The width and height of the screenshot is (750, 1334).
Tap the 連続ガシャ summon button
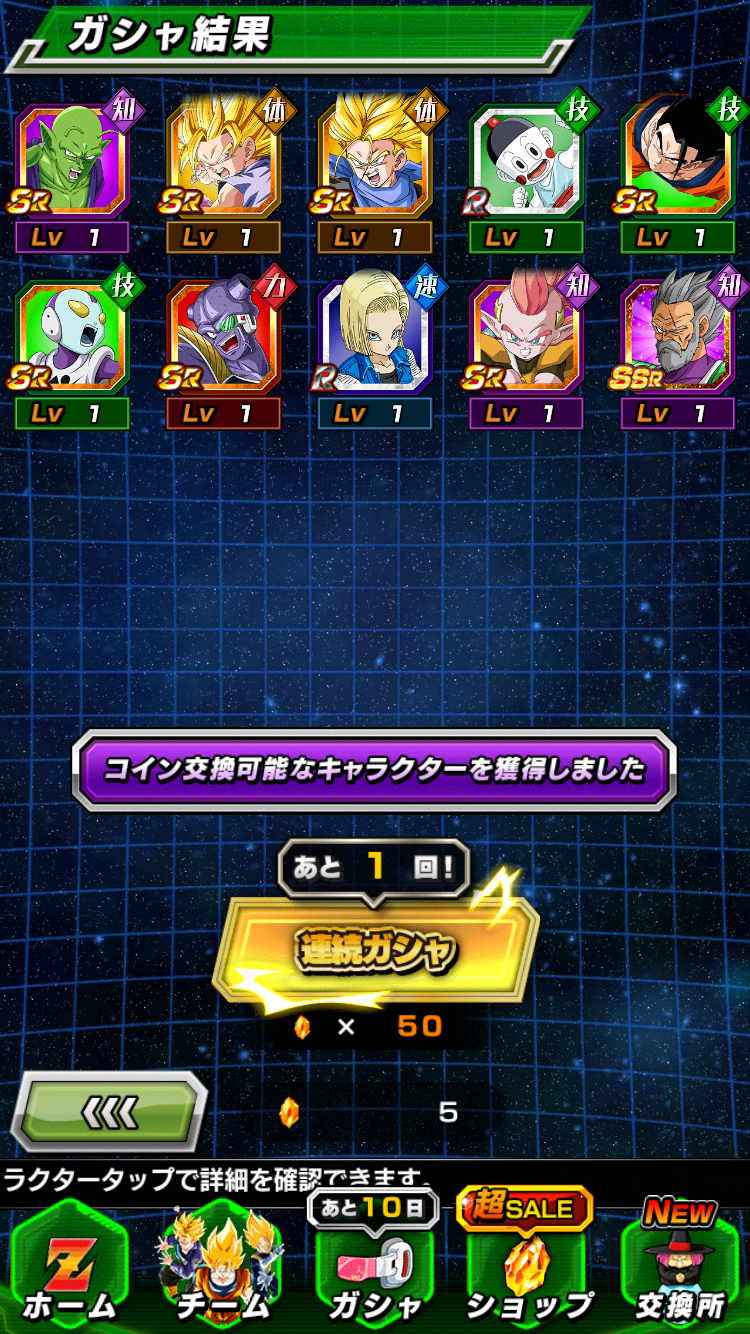[375, 949]
